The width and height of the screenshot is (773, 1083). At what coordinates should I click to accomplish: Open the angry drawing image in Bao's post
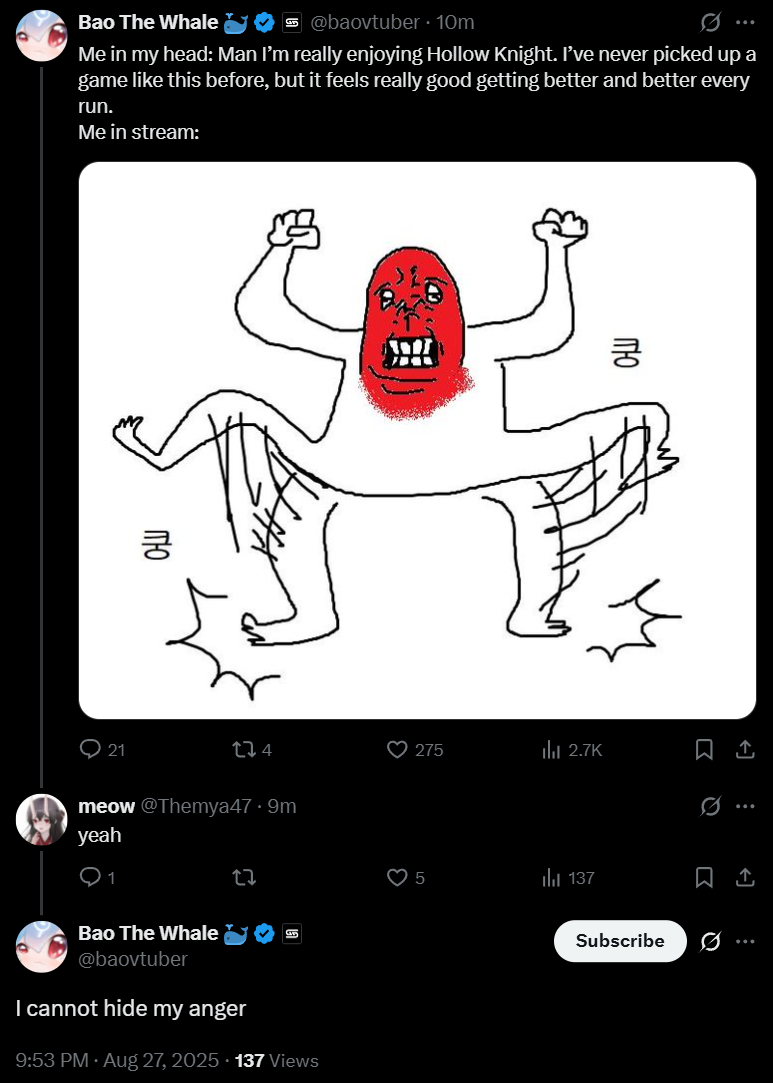pos(417,440)
